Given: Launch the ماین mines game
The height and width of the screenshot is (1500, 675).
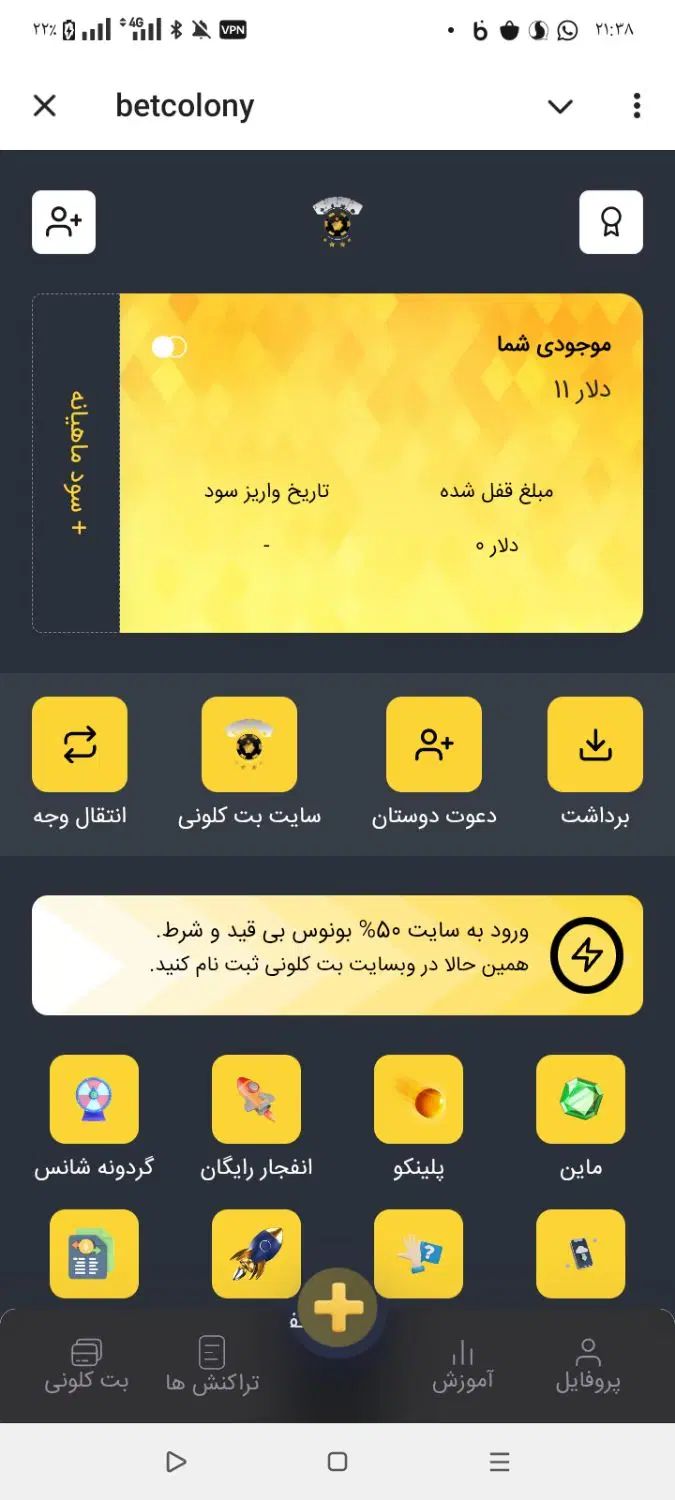Looking at the screenshot, I should 581,1100.
